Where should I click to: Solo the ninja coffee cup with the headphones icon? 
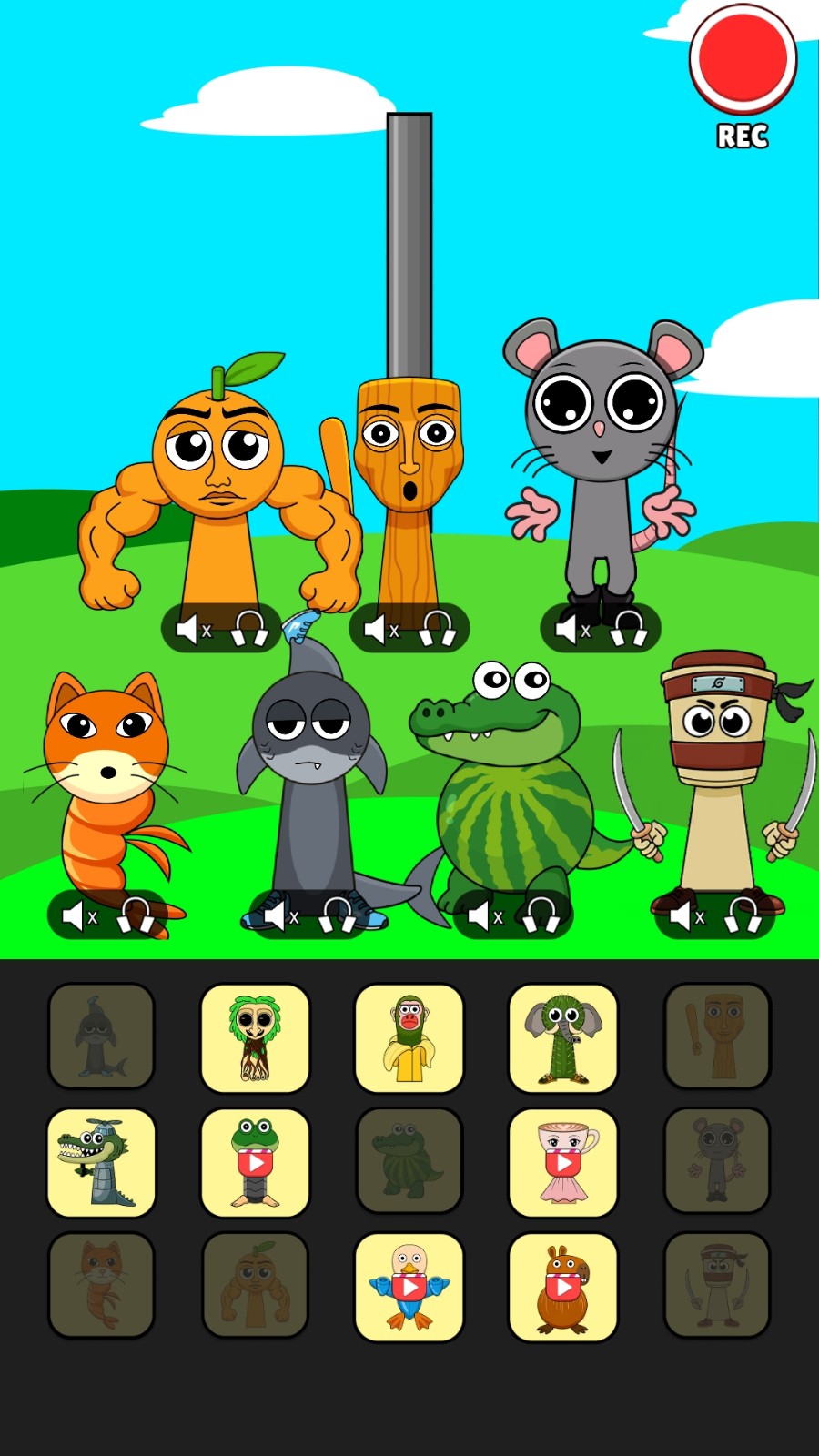tap(743, 915)
